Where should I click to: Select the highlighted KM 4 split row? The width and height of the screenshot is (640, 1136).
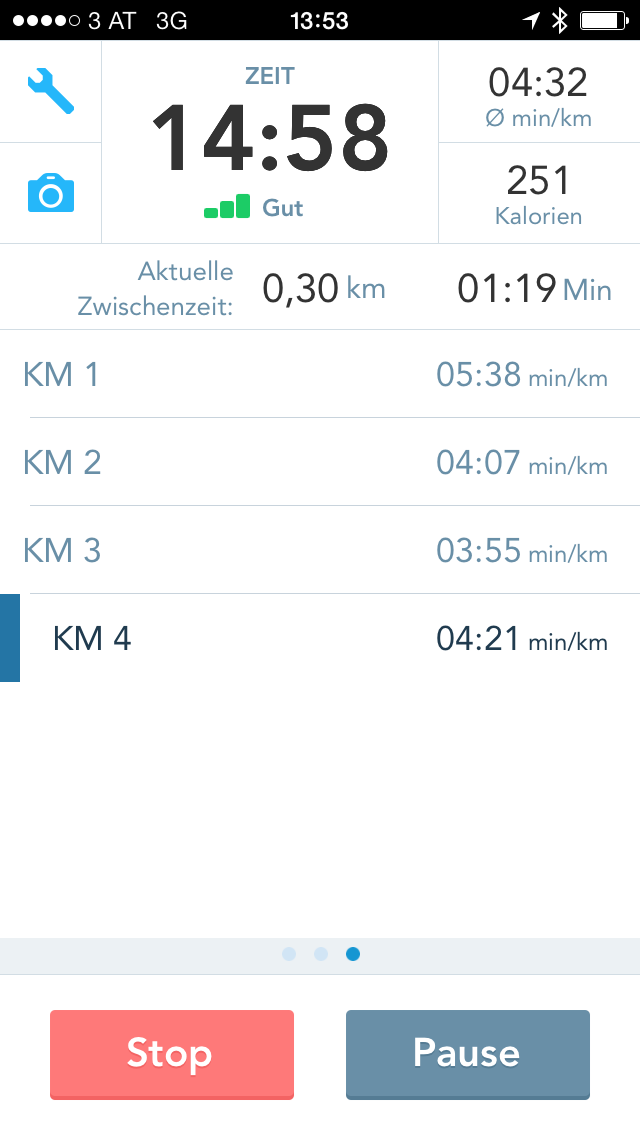click(320, 638)
